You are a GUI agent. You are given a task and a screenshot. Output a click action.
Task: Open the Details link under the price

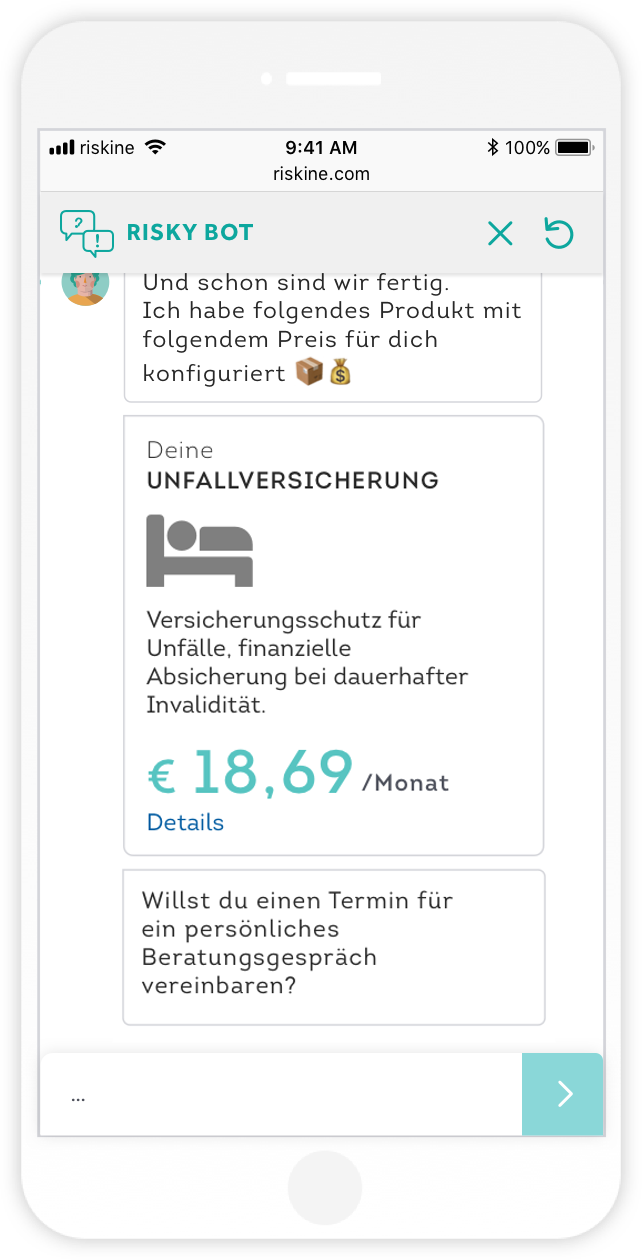pos(185,822)
